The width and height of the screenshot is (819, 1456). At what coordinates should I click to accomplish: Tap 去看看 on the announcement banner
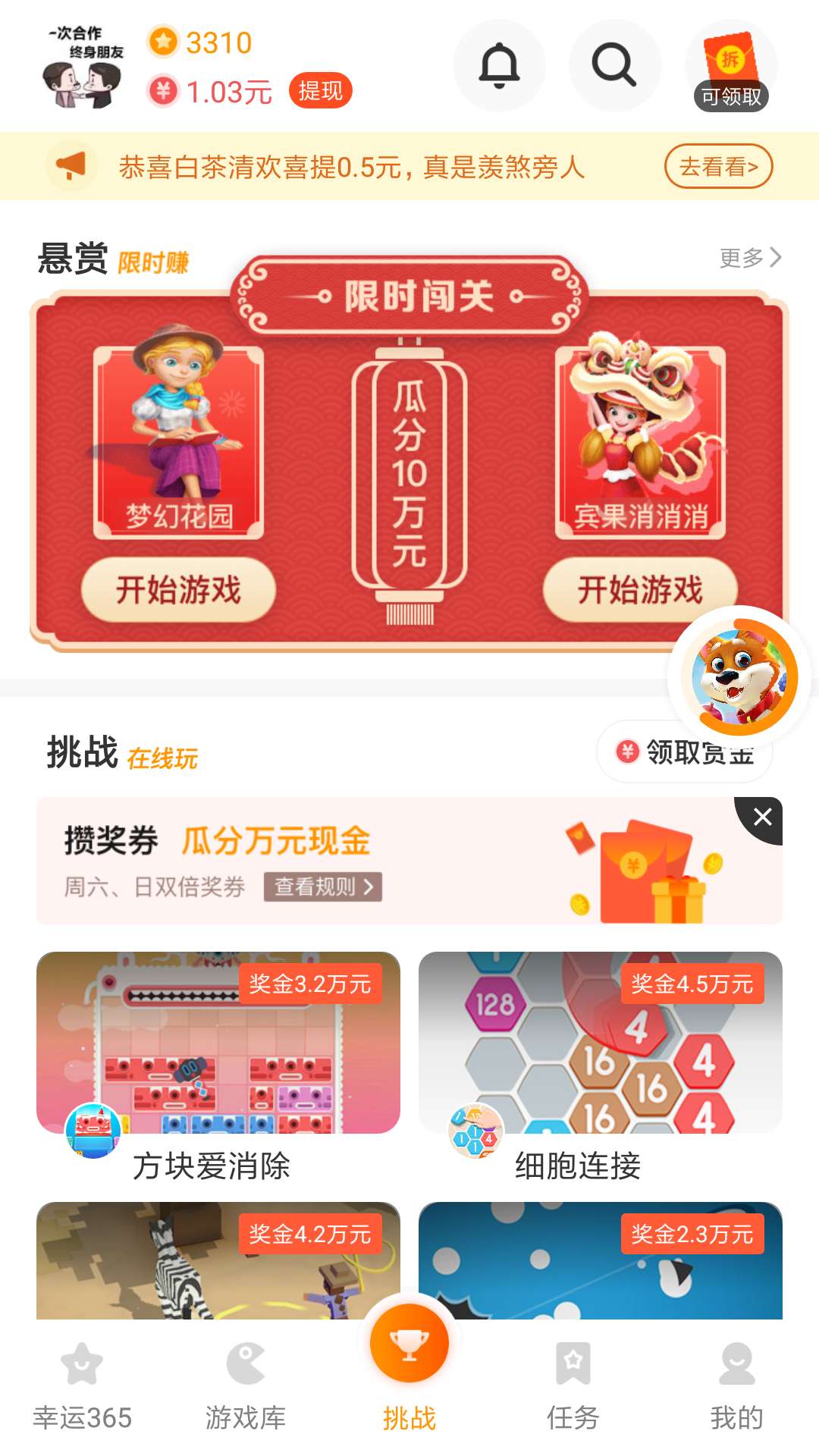pos(718,166)
